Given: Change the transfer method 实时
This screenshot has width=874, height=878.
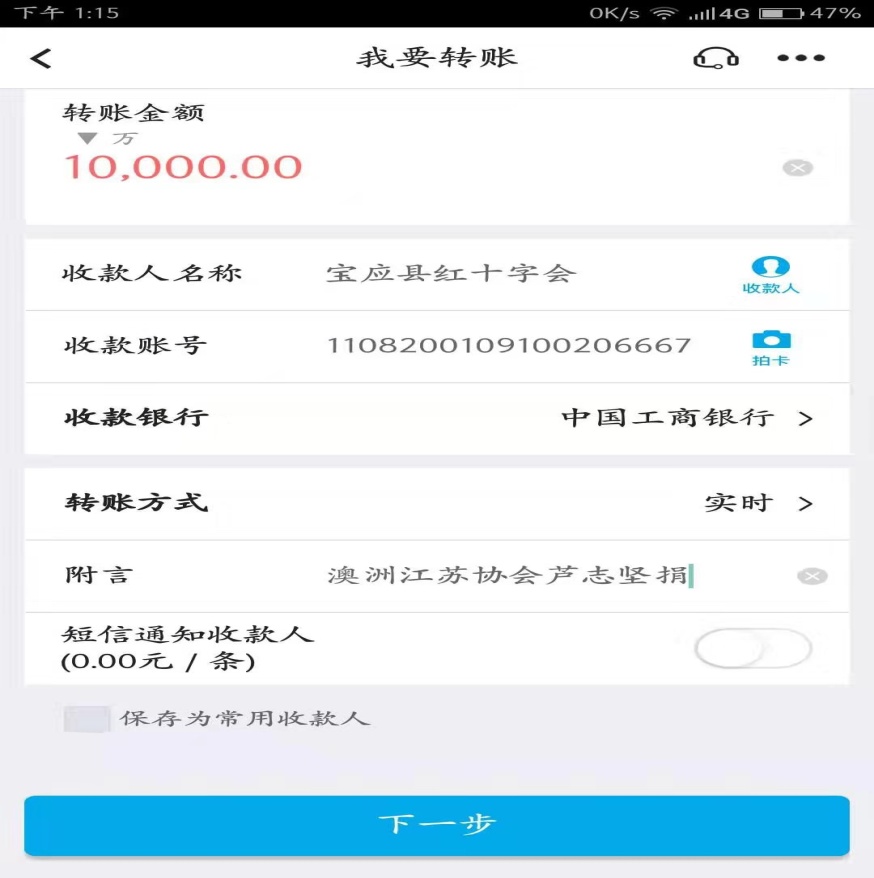Looking at the screenshot, I should (x=757, y=503).
